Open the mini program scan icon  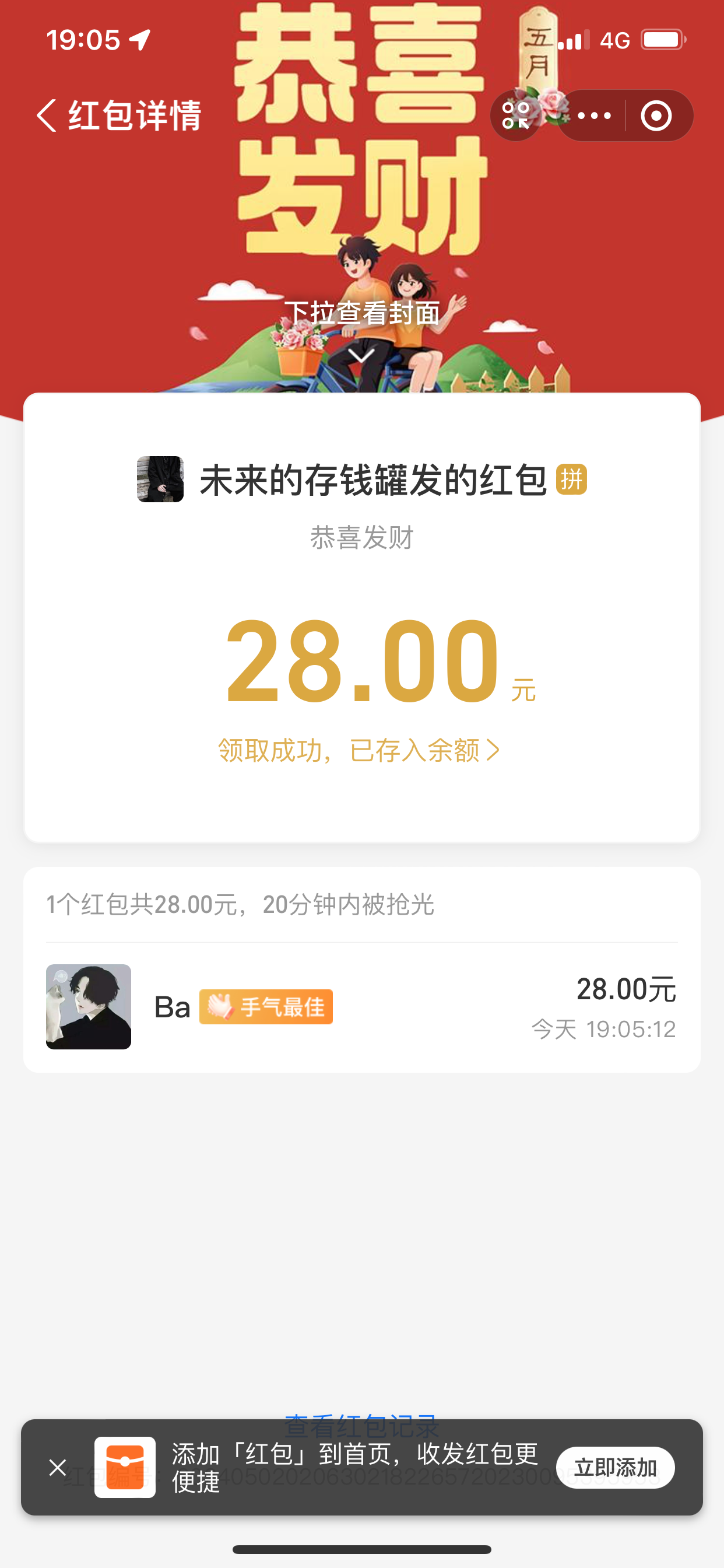click(x=516, y=115)
